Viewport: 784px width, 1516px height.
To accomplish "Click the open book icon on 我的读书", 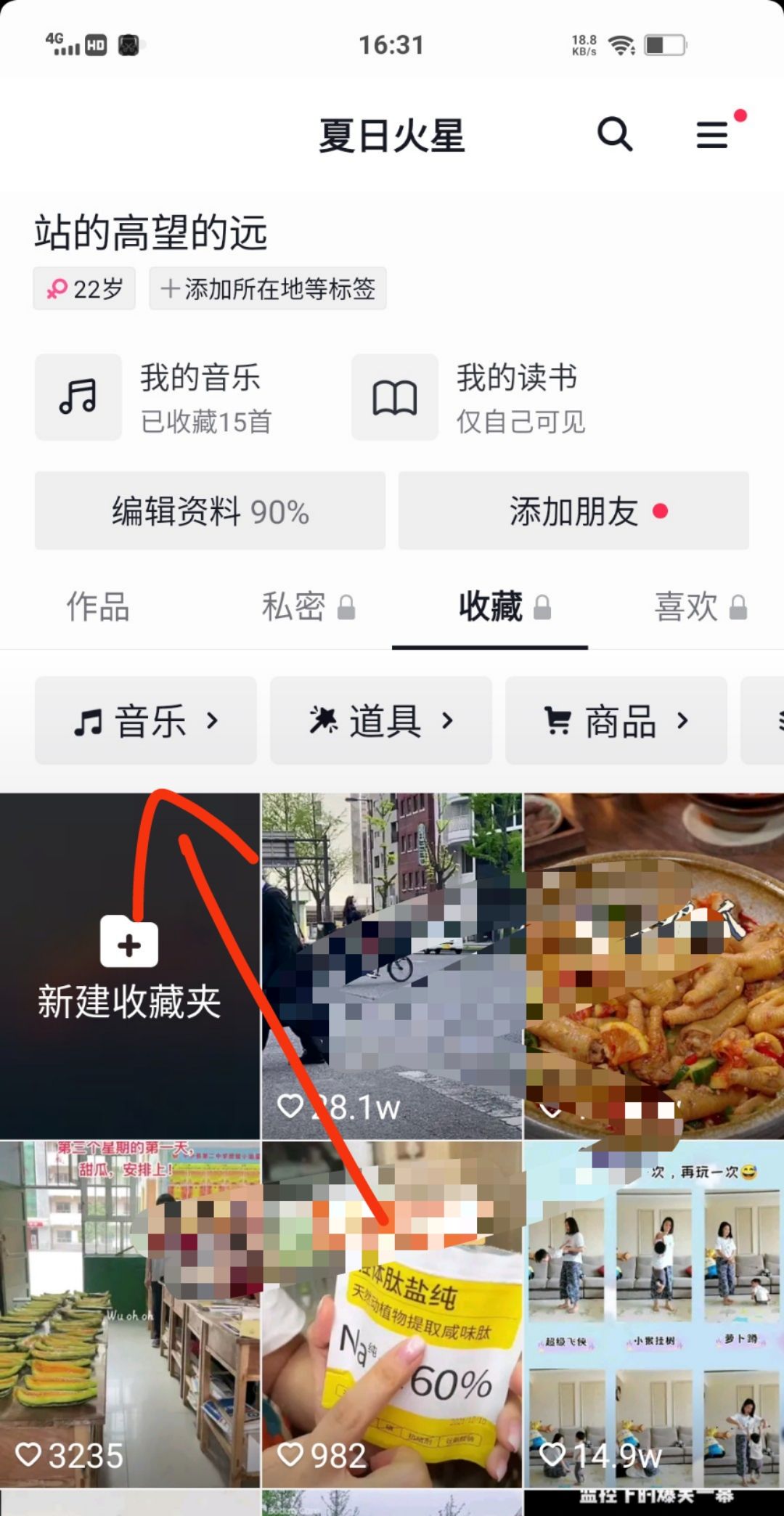I will [395, 396].
